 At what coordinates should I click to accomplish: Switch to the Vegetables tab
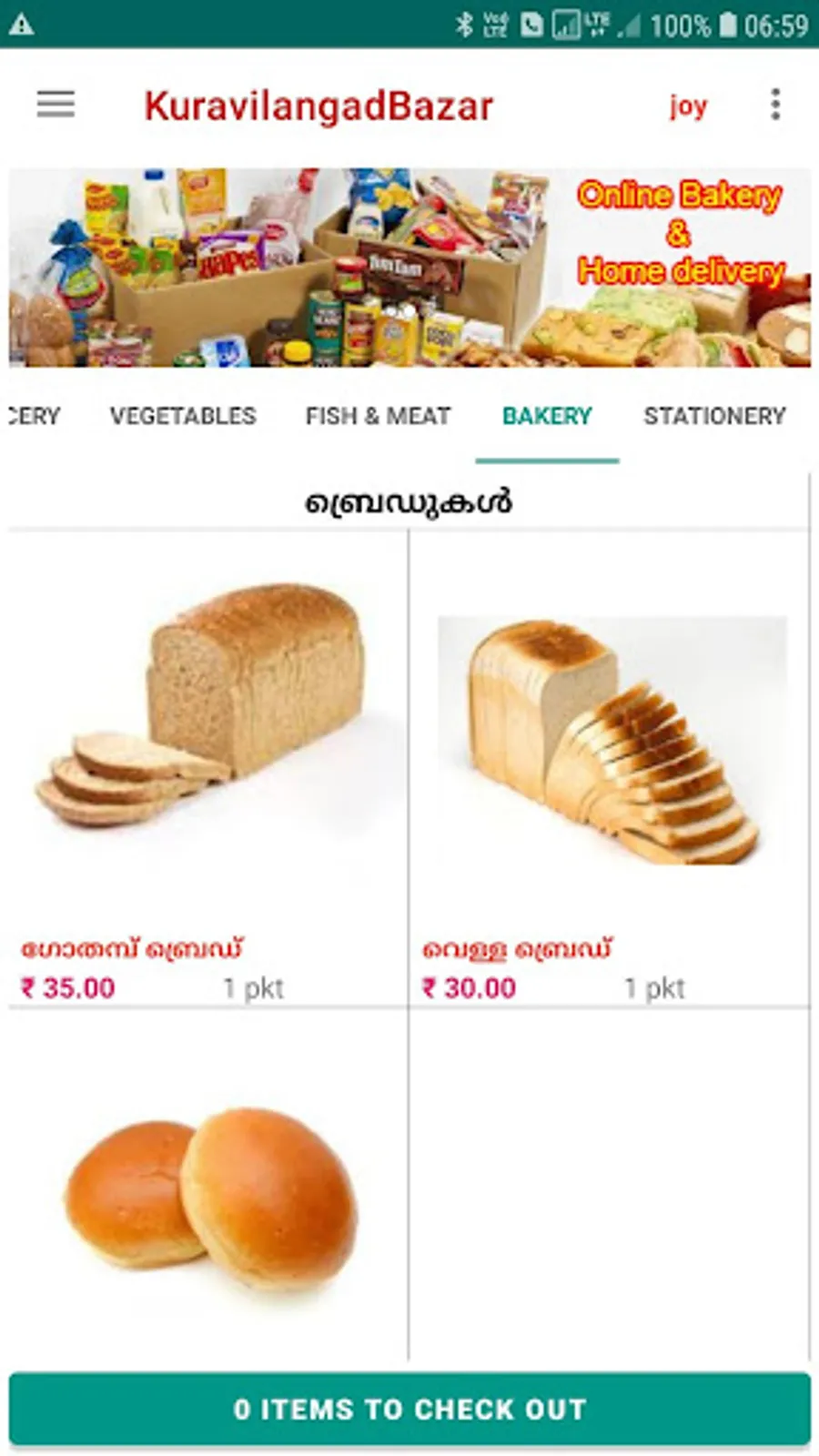pyautogui.click(x=183, y=416)
